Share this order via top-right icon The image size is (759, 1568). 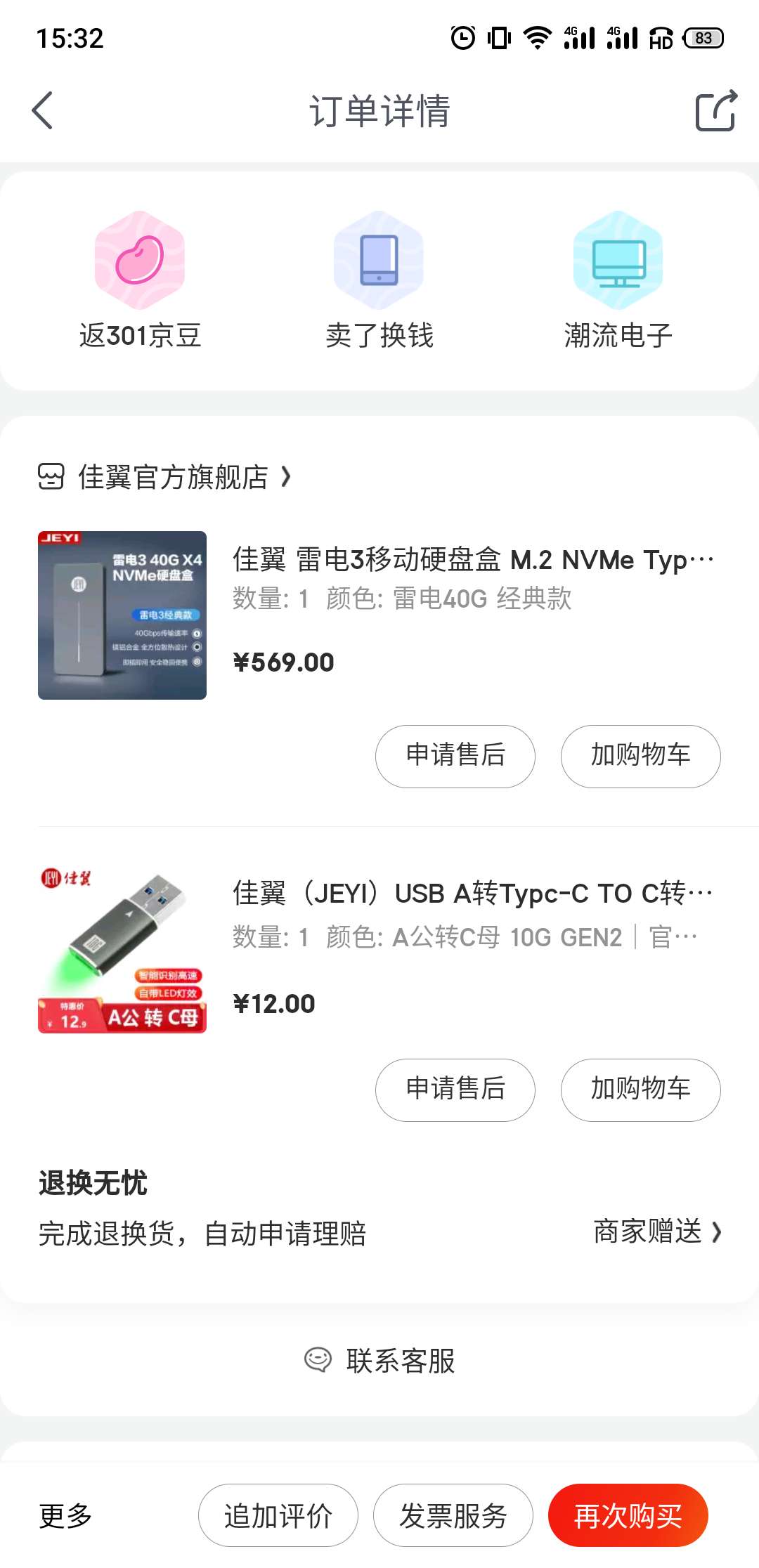click(x=715, y=111)
